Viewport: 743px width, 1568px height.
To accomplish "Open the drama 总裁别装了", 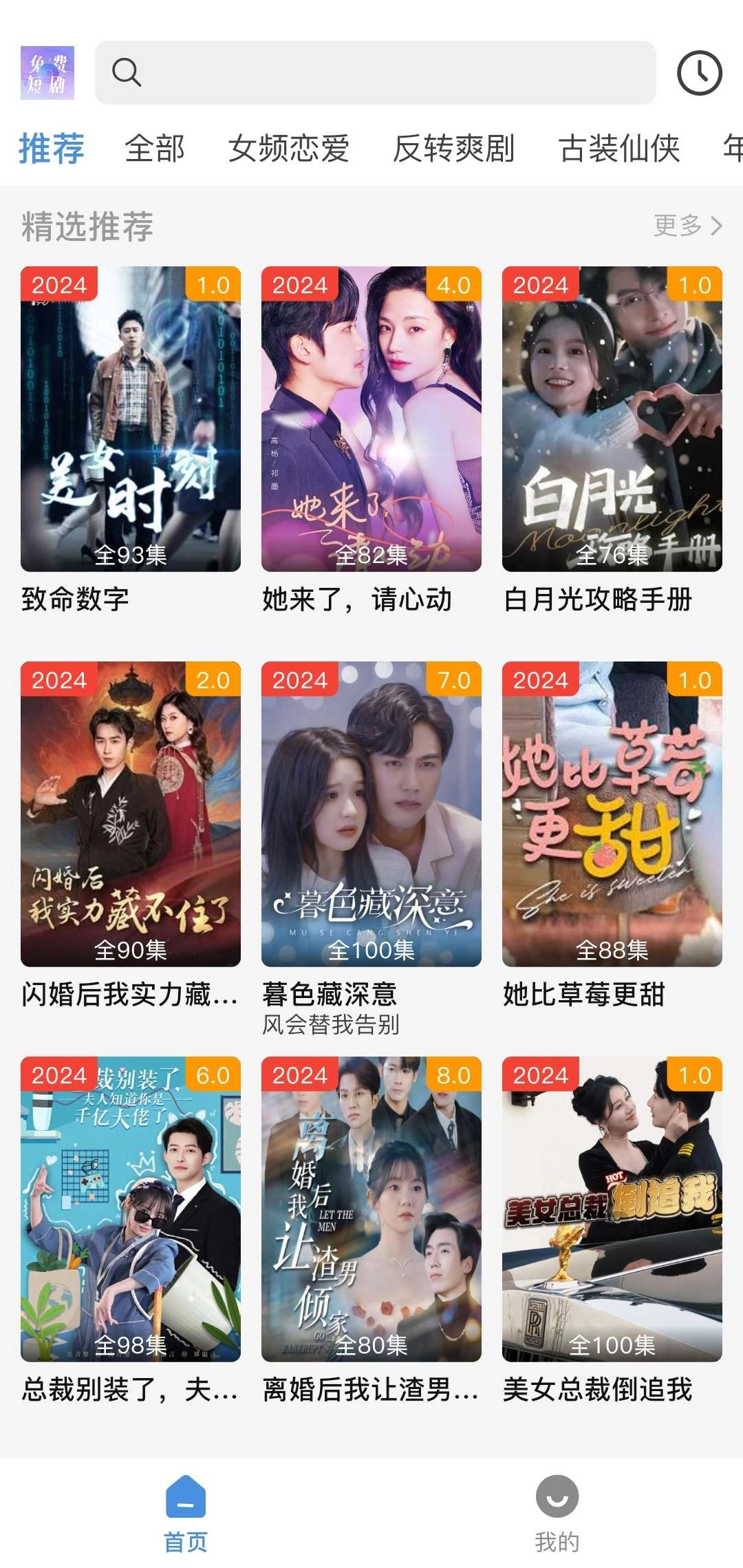I will coord(131,1209).
